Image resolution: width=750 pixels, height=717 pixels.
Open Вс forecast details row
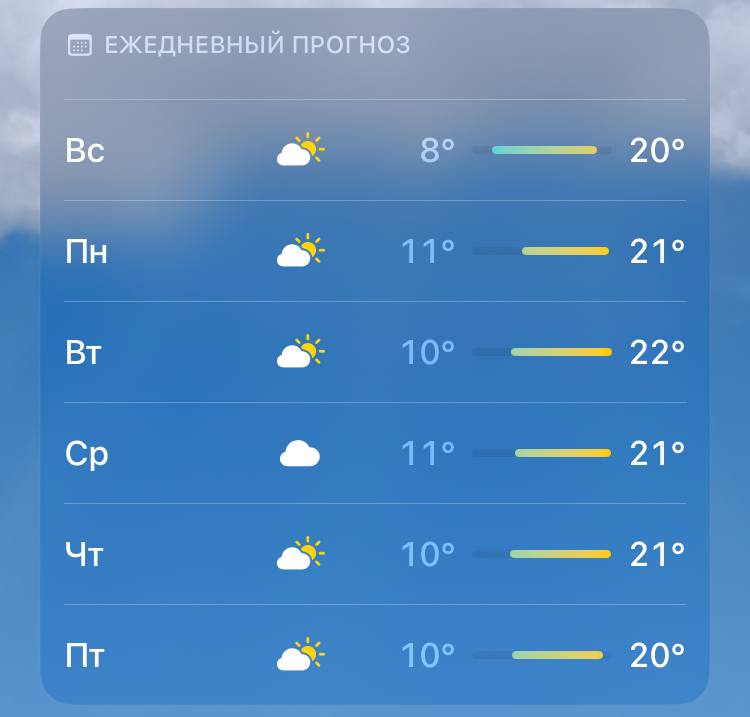(375, 151)
